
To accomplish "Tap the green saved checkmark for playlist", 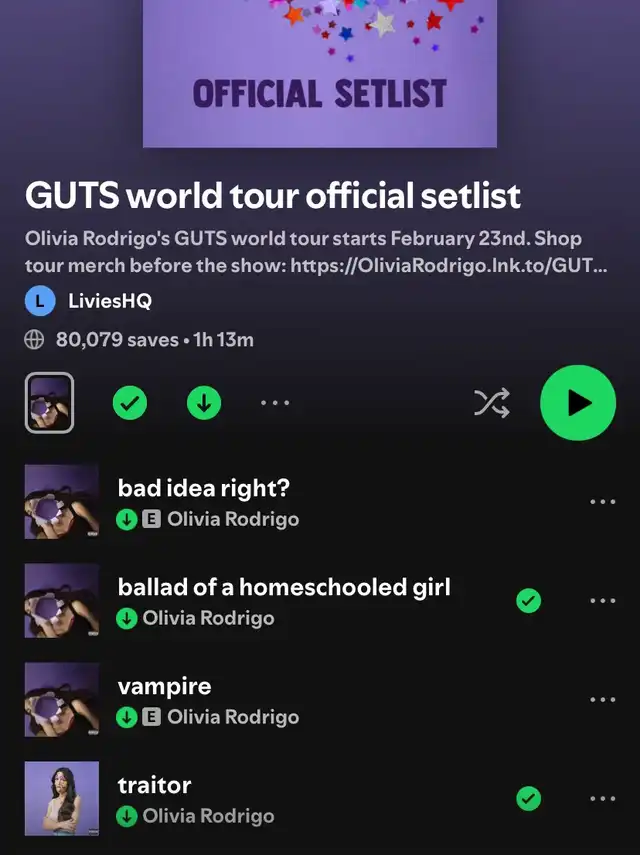I will pos(129,403).
